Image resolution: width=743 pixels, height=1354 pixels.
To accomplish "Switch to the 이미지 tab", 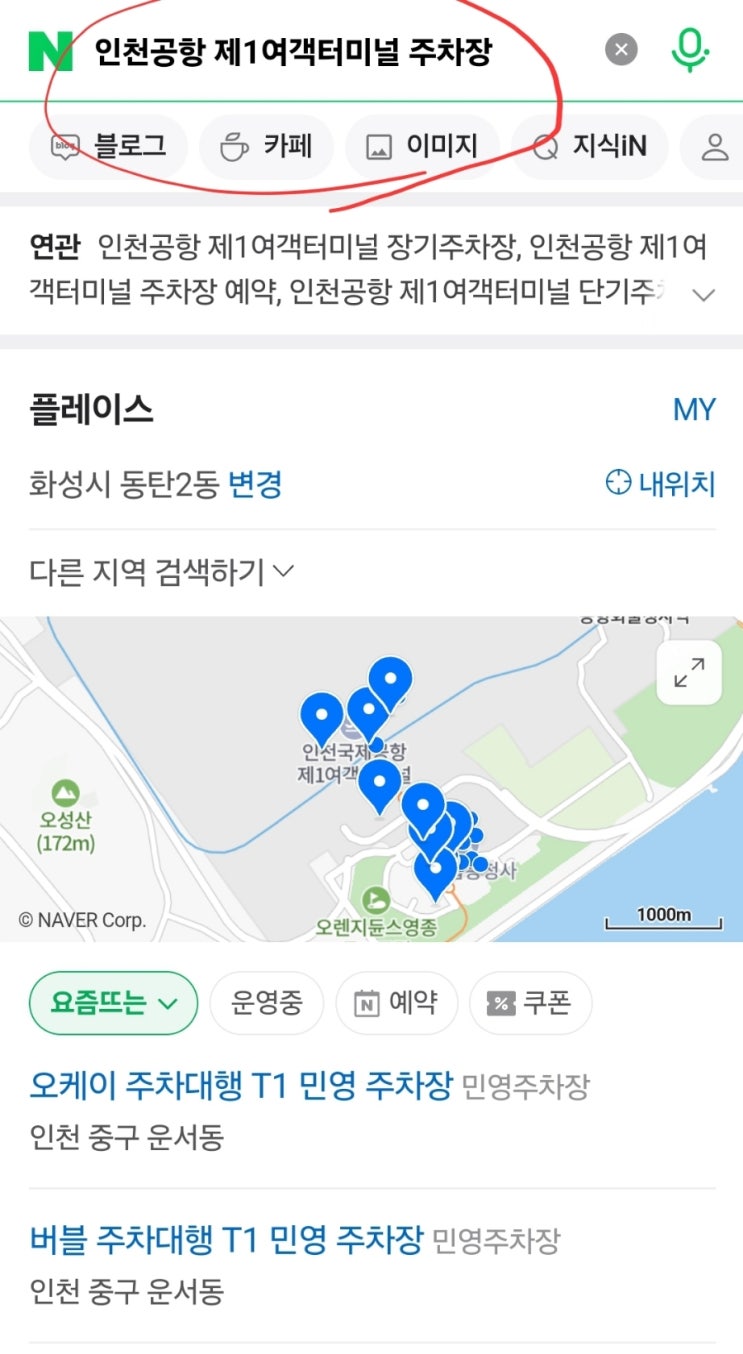I will 421,147.
